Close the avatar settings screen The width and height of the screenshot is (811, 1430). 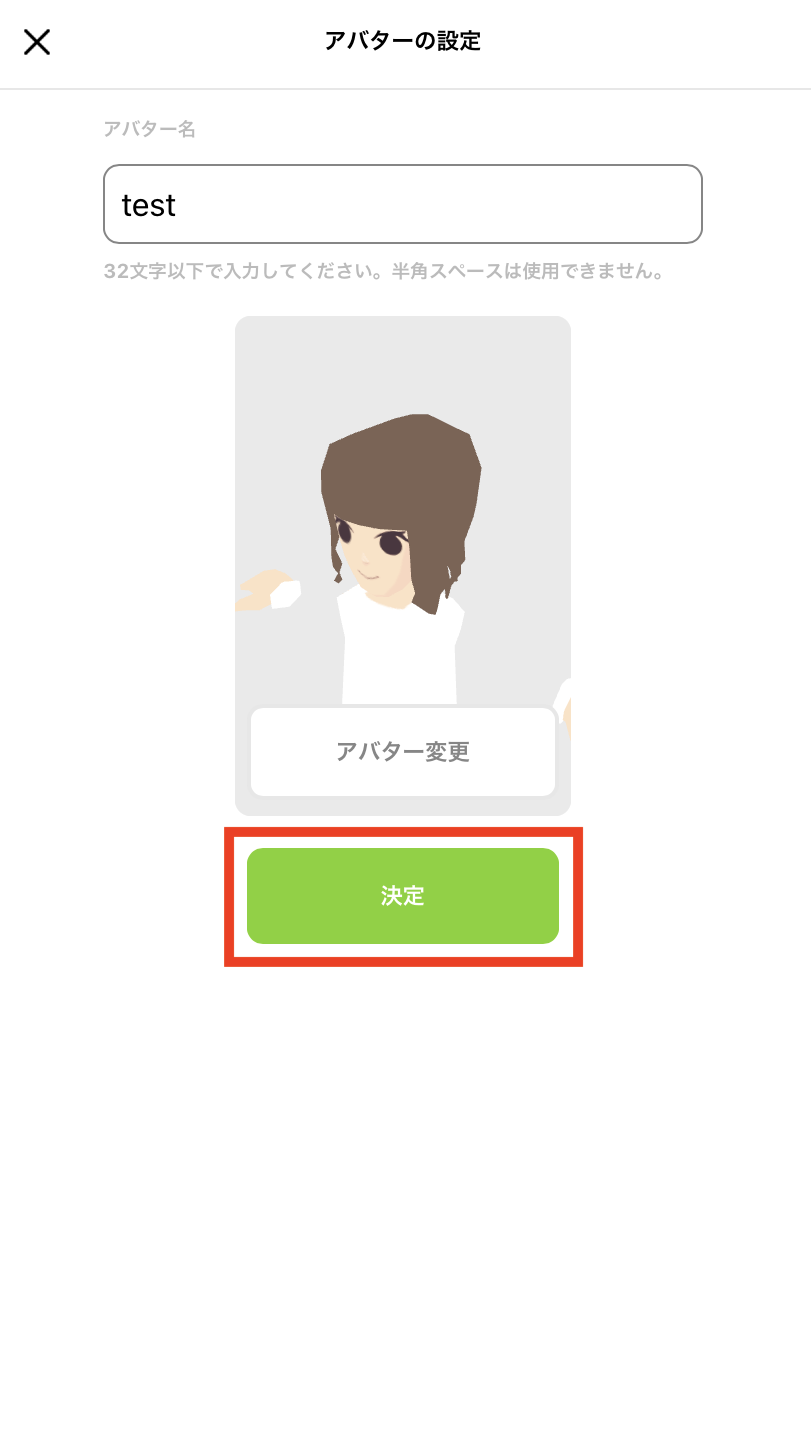[x=37, y=42]
